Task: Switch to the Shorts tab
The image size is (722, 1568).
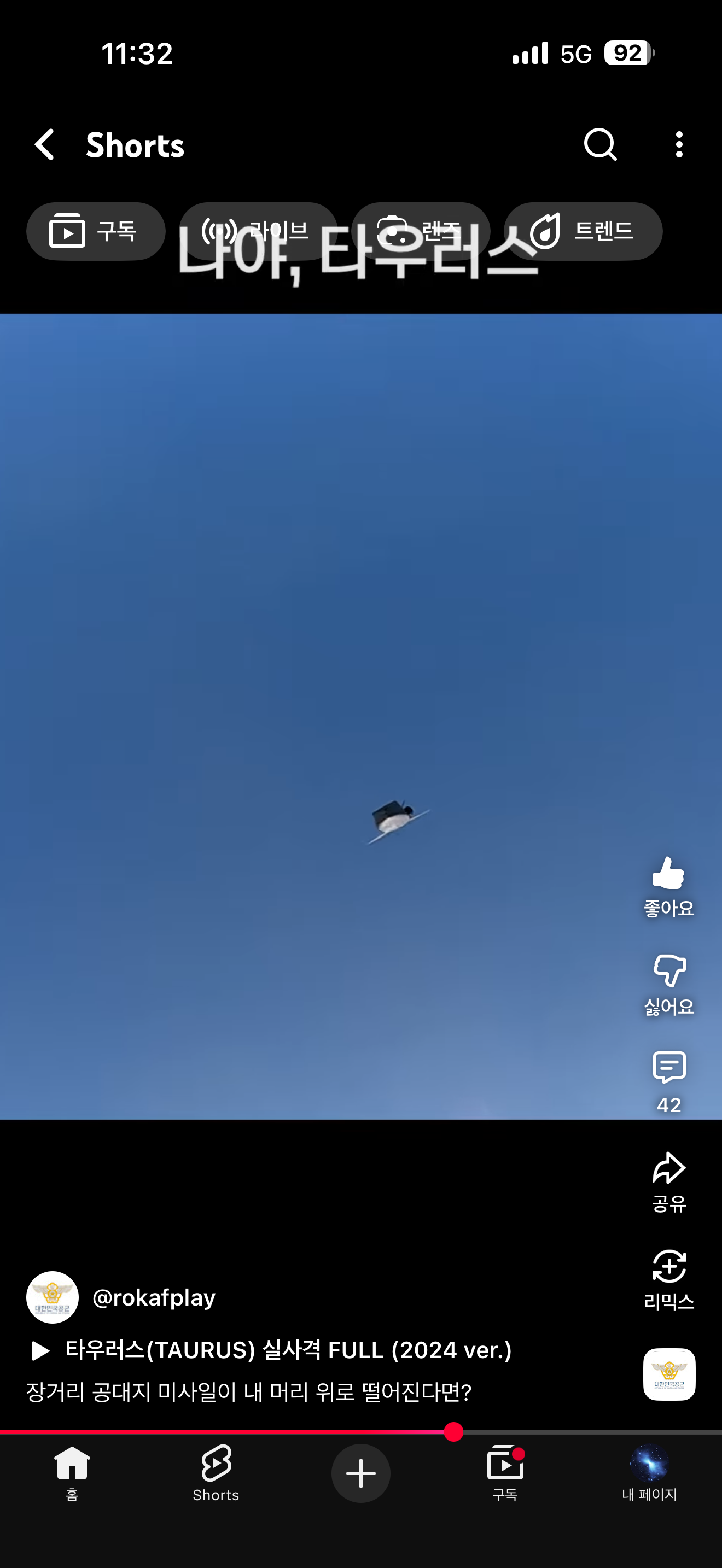Action: 216,1473
